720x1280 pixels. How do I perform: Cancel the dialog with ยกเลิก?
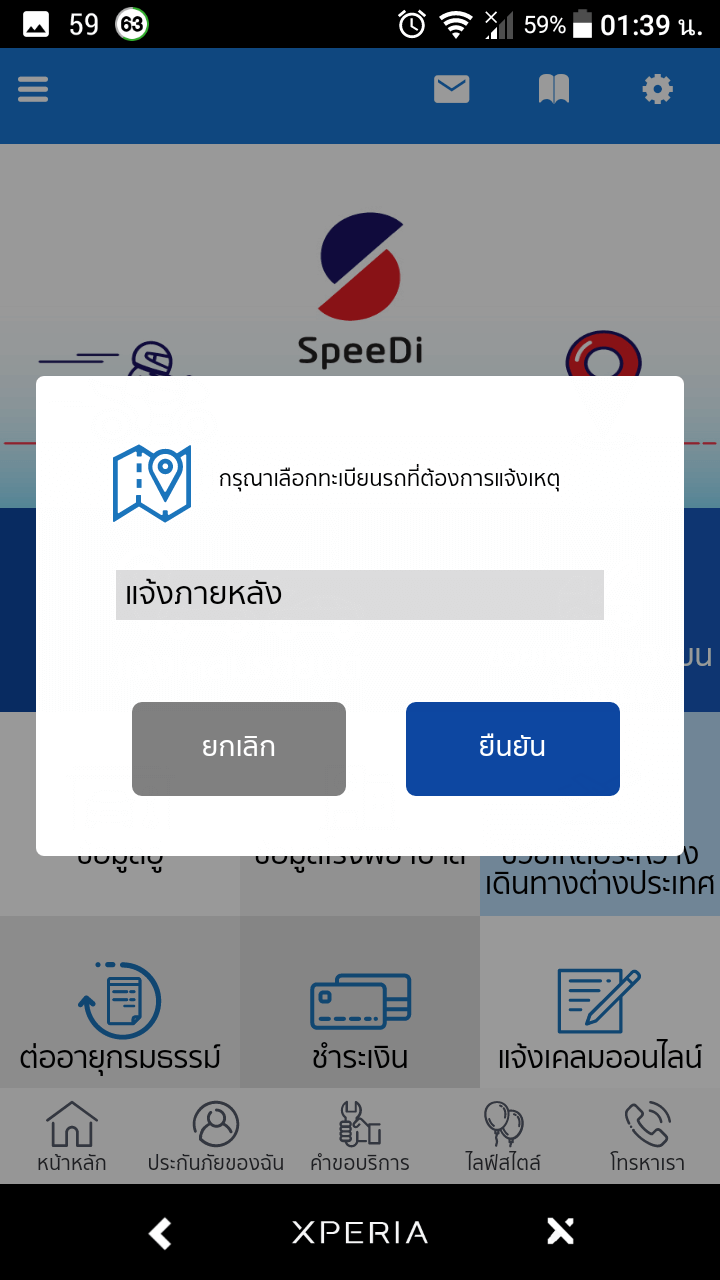pyautogui.click(x=239, y=748)
